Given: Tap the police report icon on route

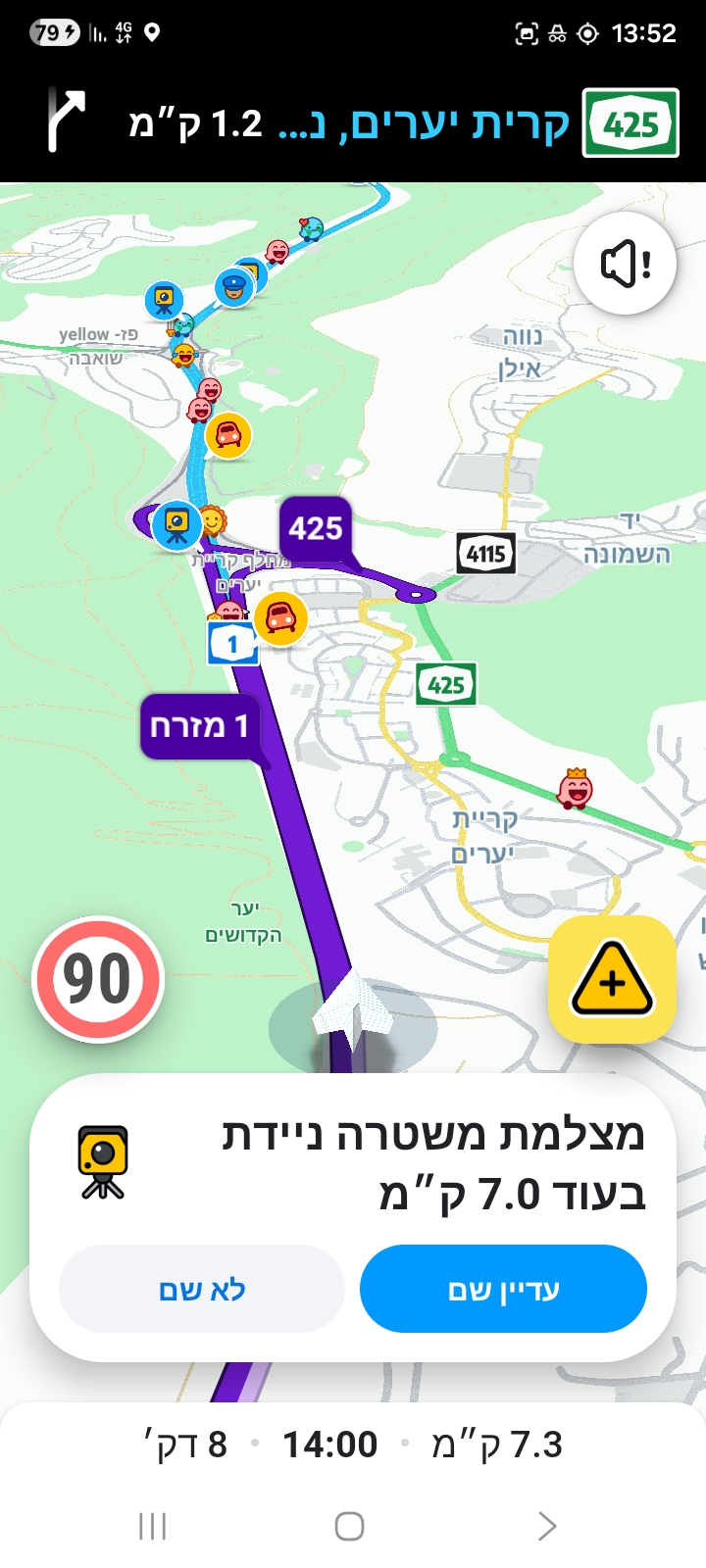Looking at the screenshot, I should 233,287.
